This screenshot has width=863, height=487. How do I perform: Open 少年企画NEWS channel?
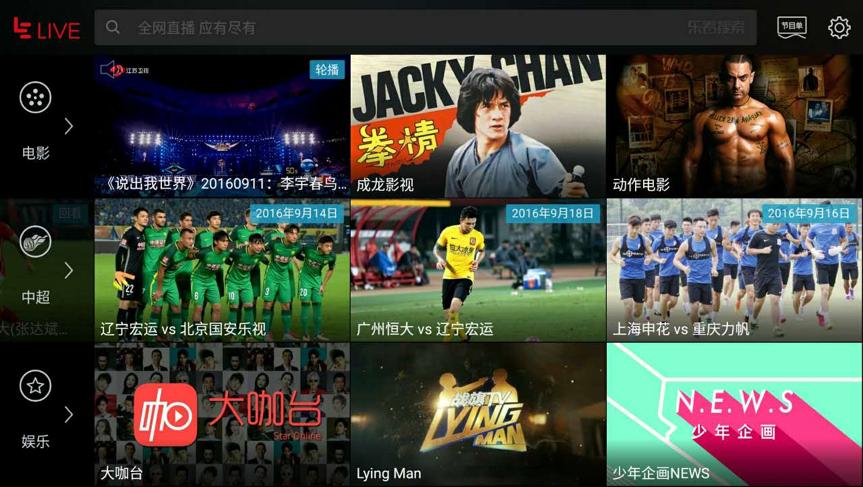coord(734,414)
